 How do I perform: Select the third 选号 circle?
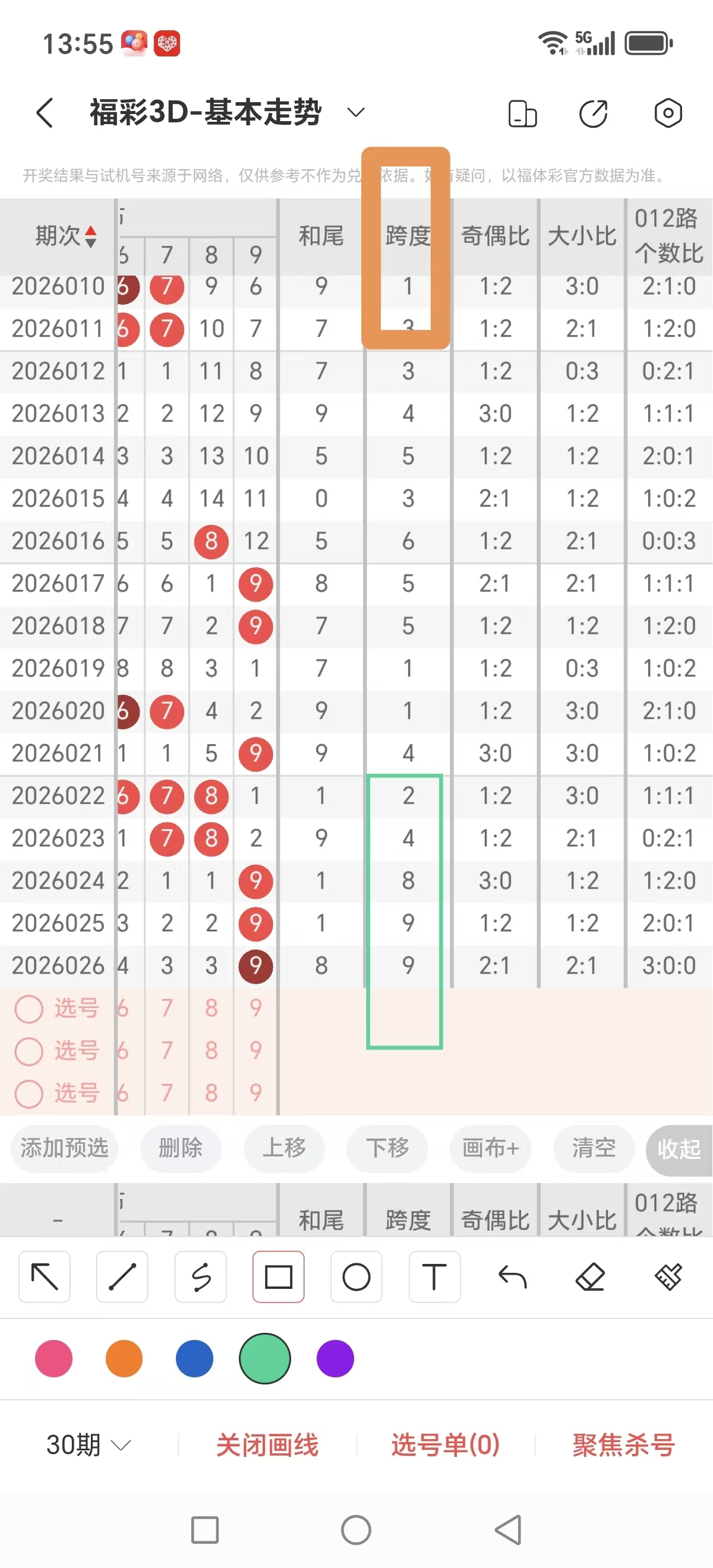click(x=29, y=1093)
